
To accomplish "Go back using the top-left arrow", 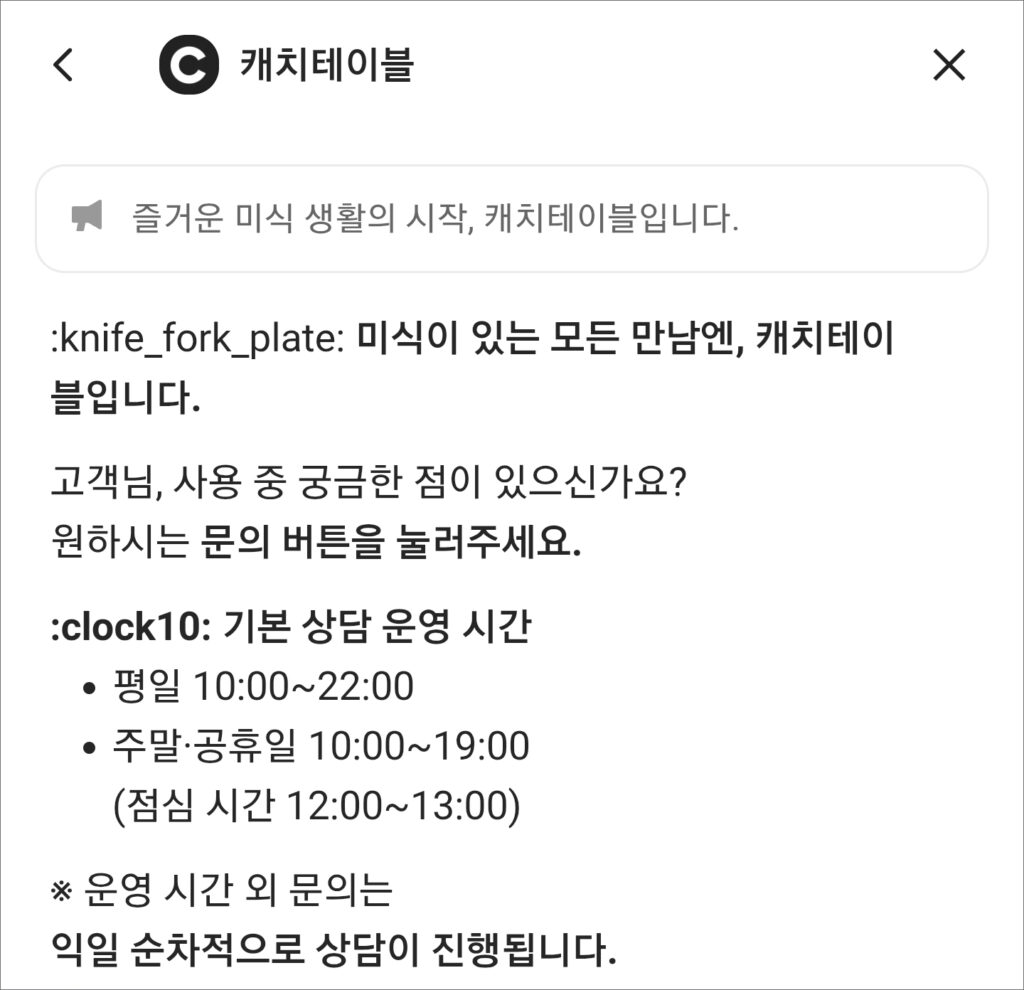I will pyautogui.click(x=64, y=66).
